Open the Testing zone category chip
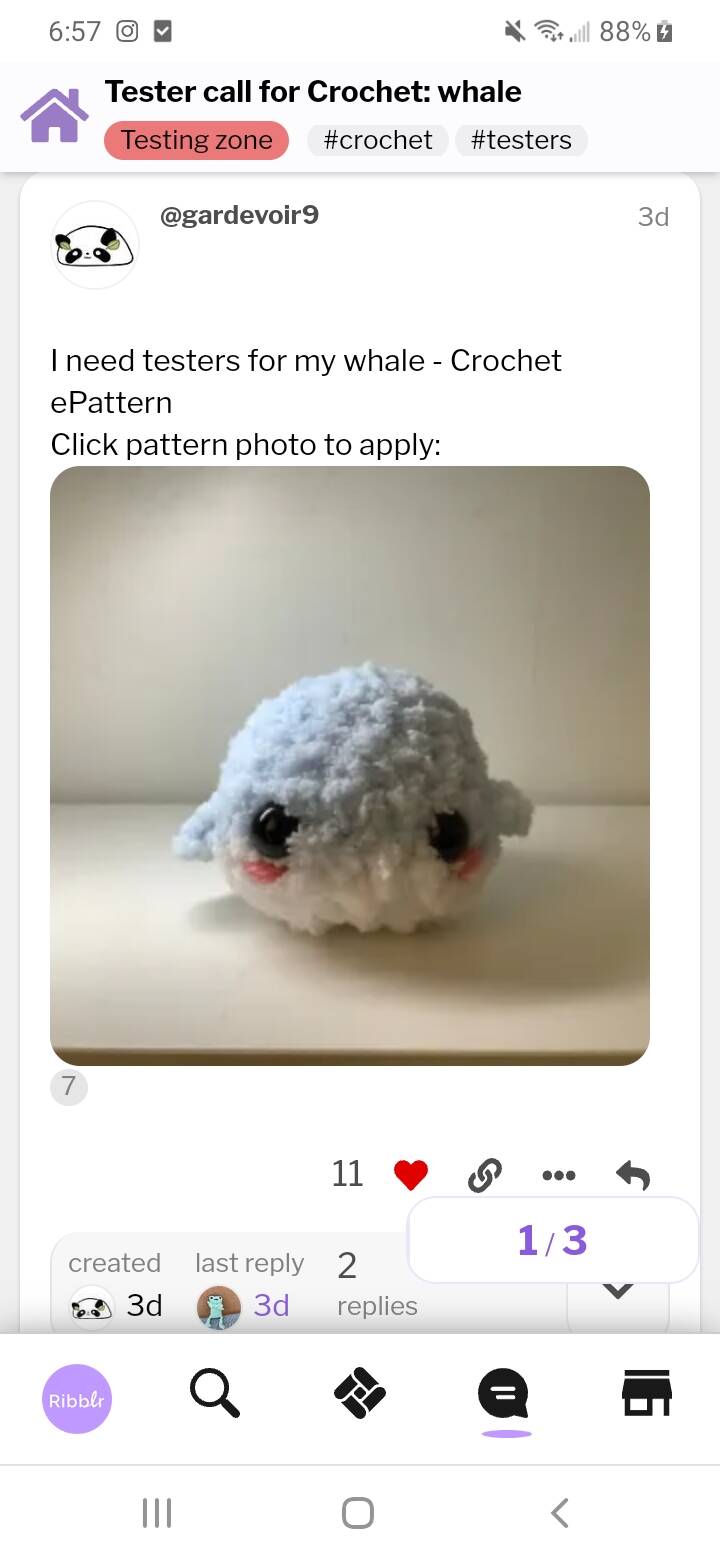Image resolution: width=720 pixels, height=1560 pixels. pyautogui.click(x=197, y=140)
